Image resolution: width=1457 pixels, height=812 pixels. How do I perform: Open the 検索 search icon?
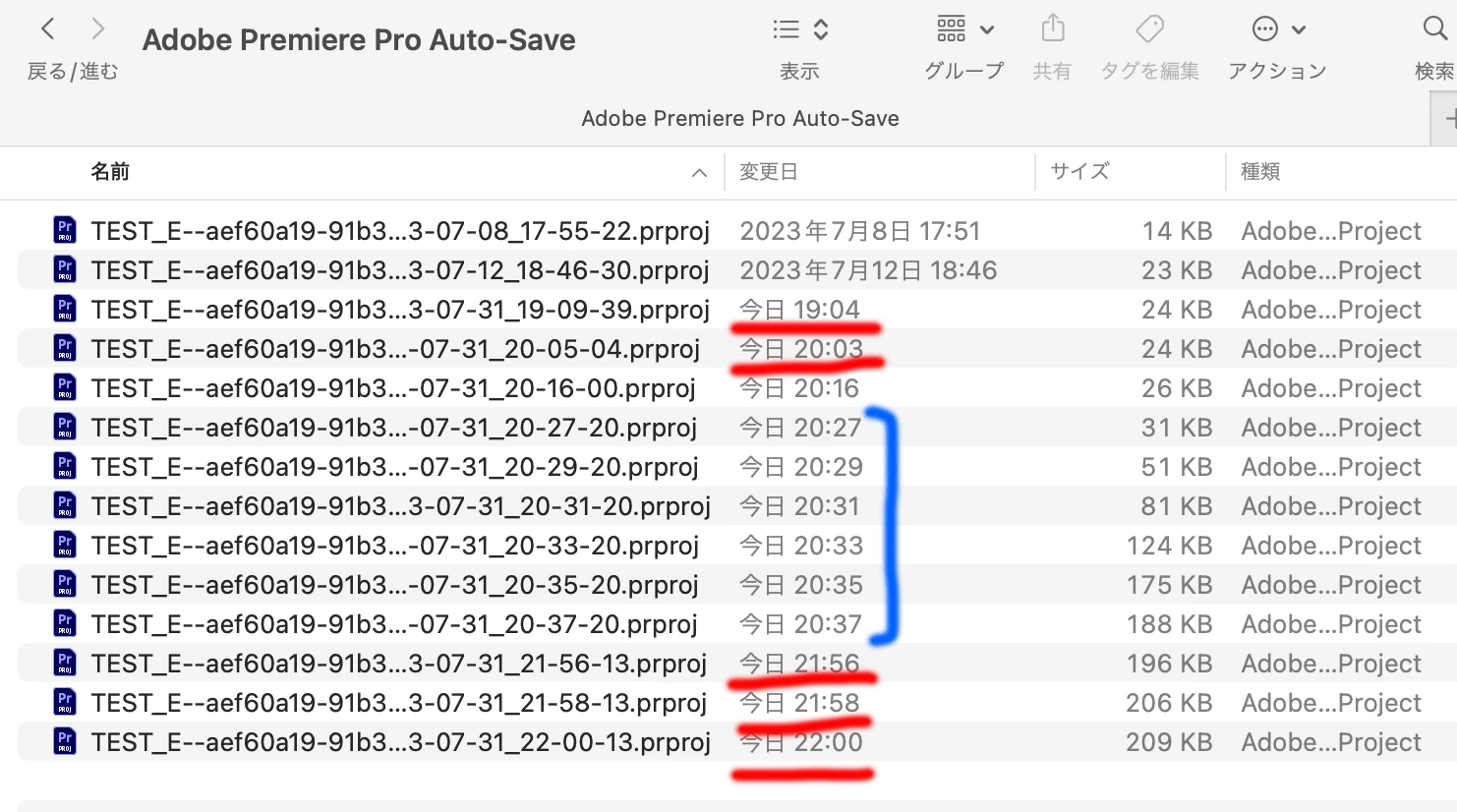tap(1434, 29)
